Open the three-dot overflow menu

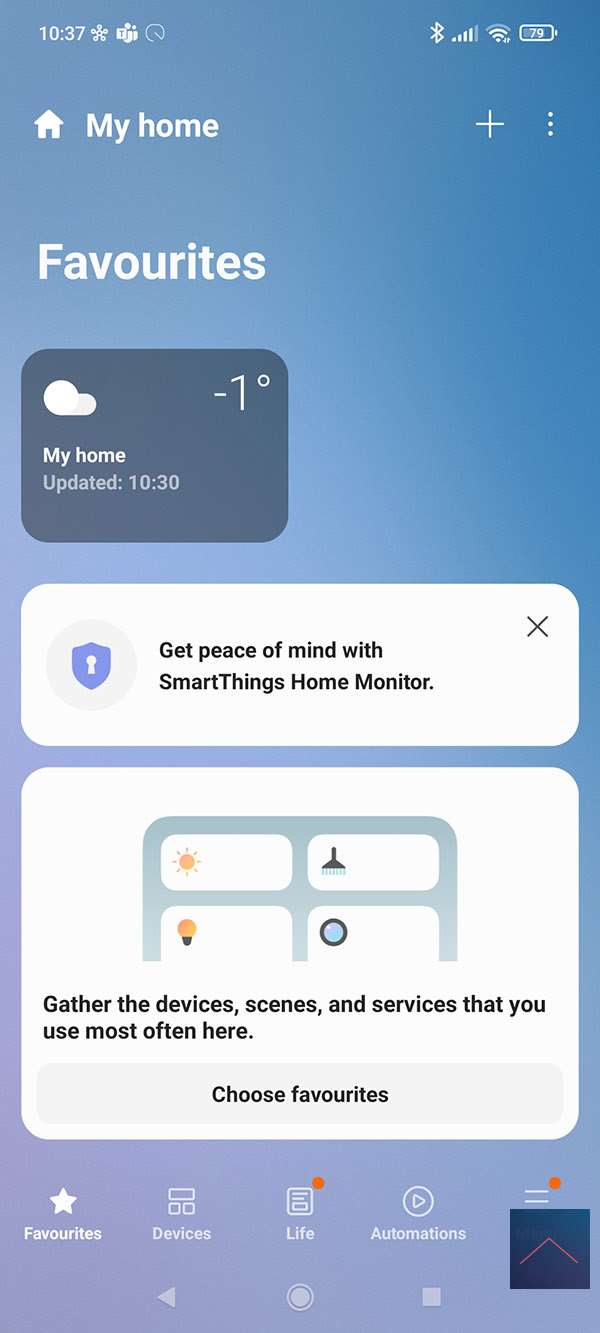551,125
